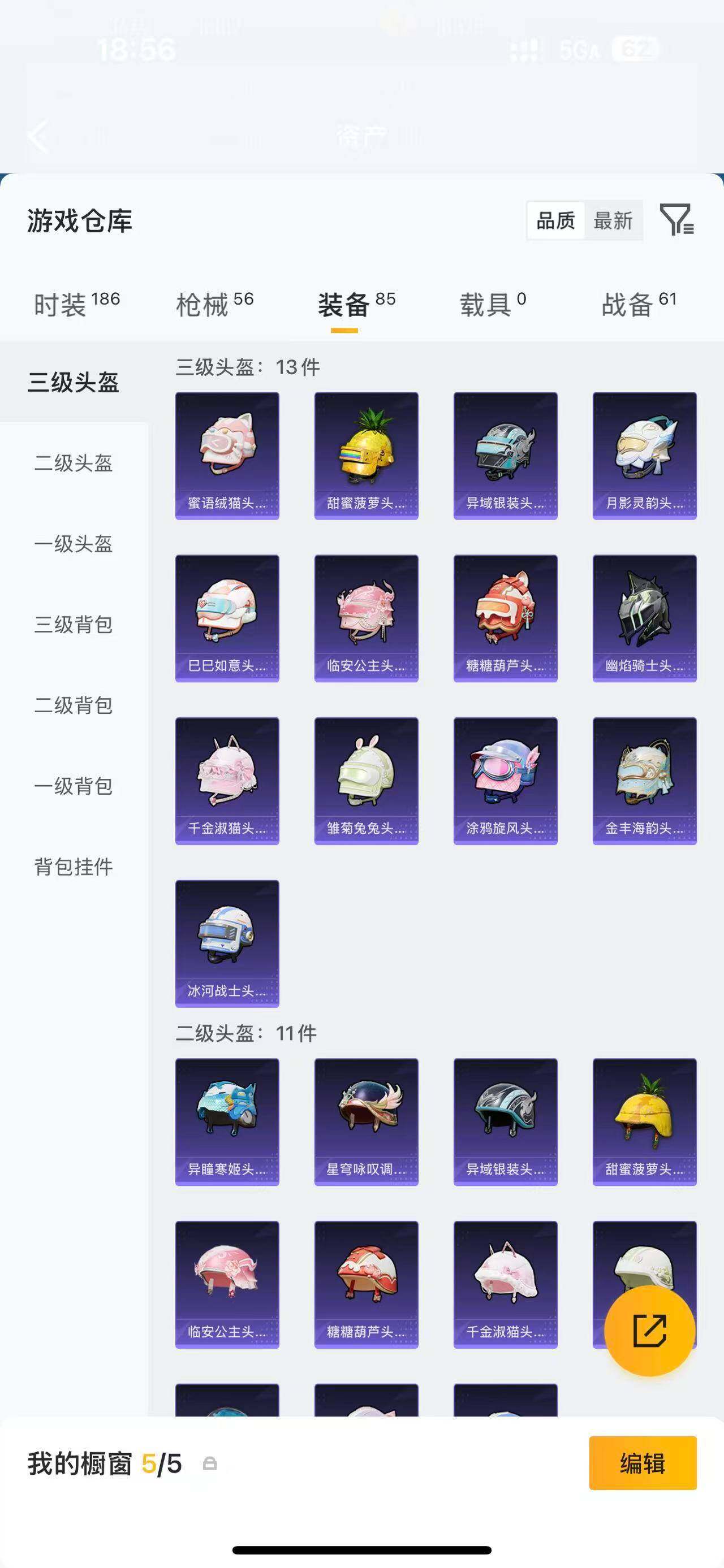Open the 载具 tab
This screenshot has height=1568, width=724.
click(x=493, y=304)
